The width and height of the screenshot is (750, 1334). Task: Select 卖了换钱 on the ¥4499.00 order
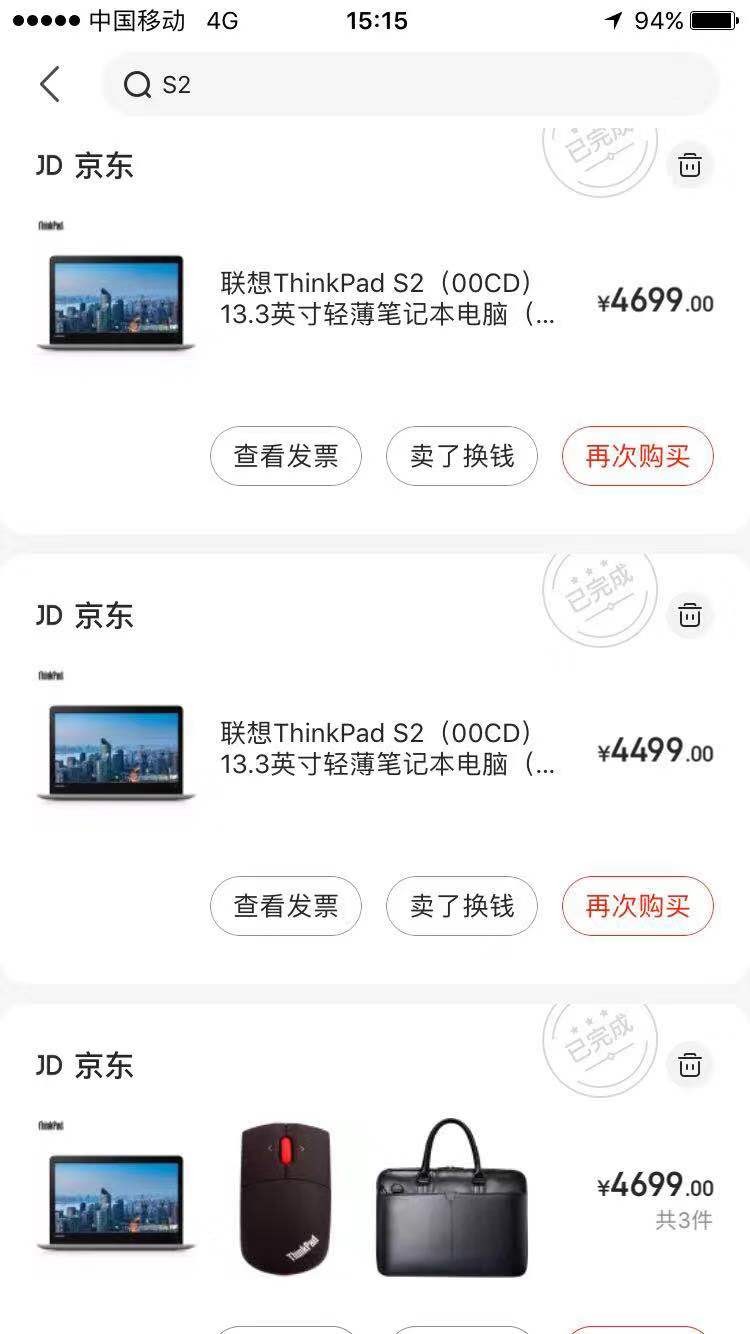point(462,906)
